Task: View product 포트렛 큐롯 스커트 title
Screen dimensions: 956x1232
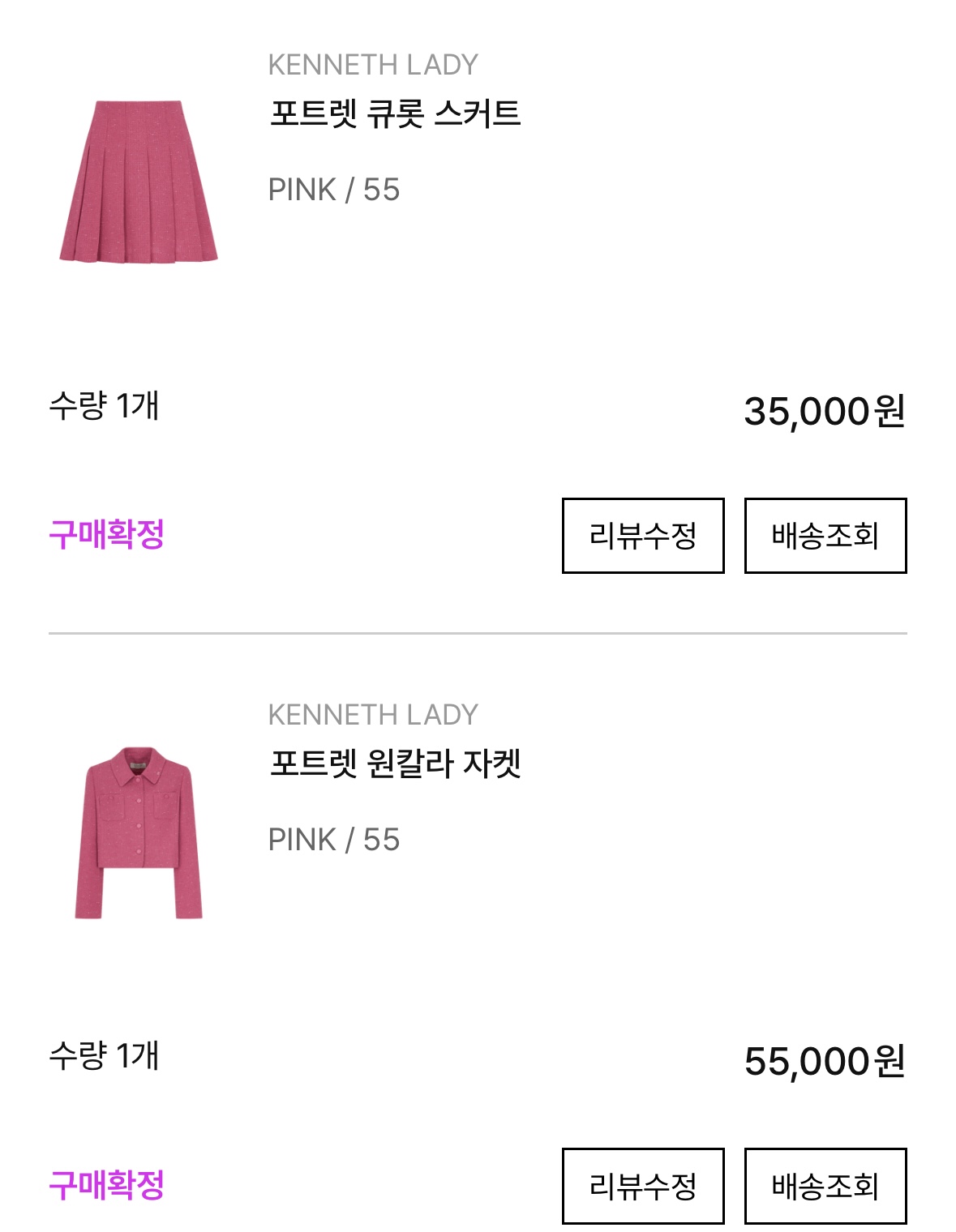Action: click(395, 113)
